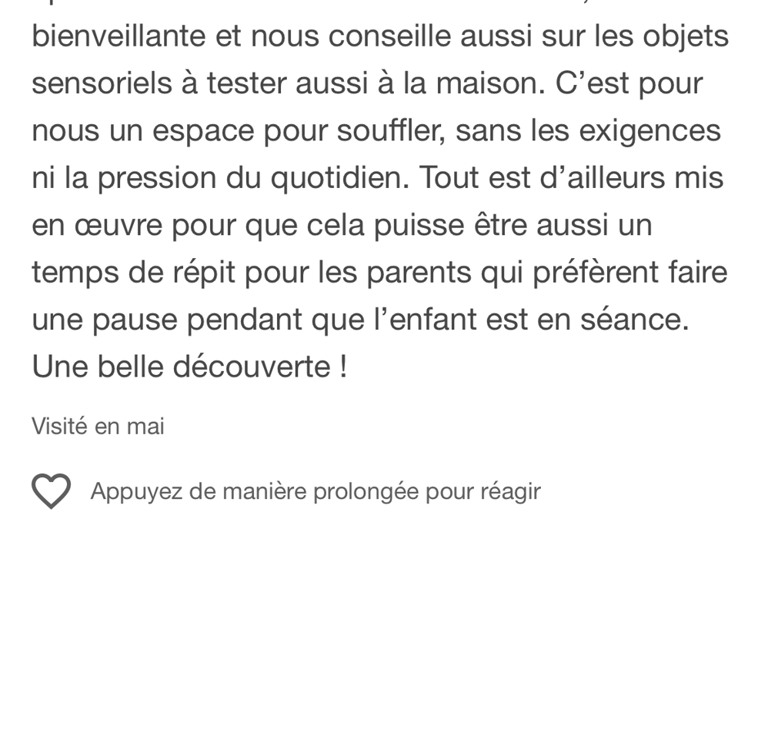Tap the heart icon to like the review
This screenshot has height=750, width=768.
click(x=51, y=491)
